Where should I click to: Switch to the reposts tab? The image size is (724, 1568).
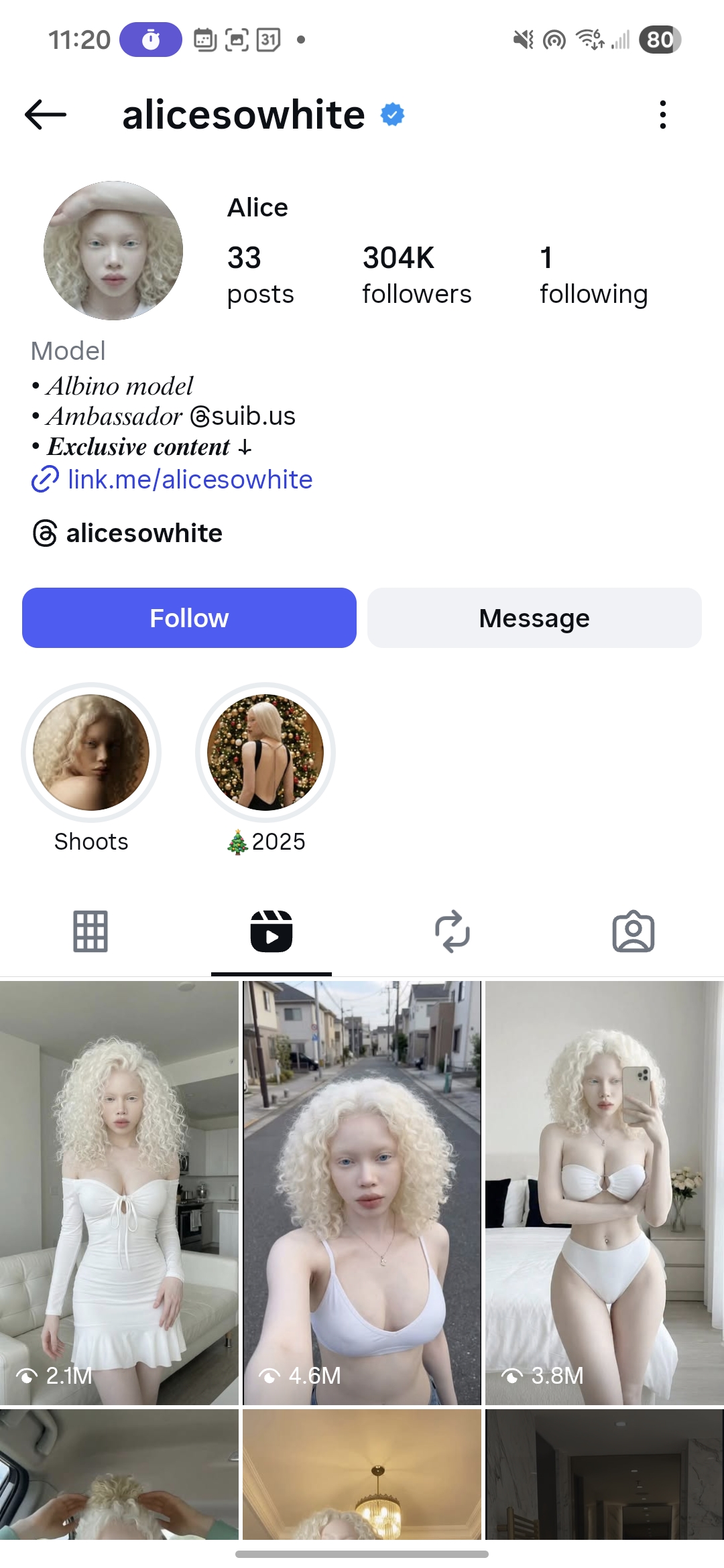pyautogui.click(x=452, y=931)
